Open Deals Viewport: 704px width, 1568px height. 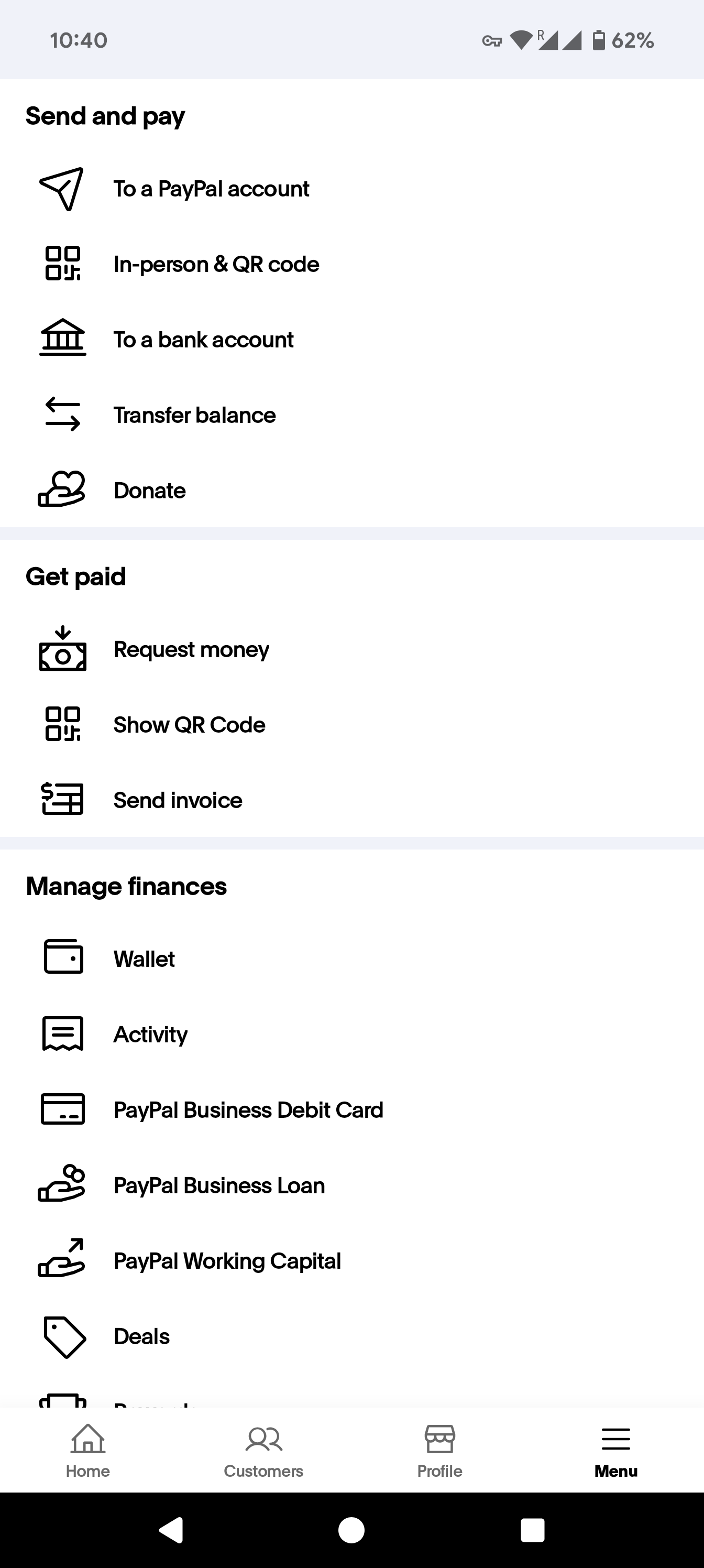click(x=351, y=1337)
